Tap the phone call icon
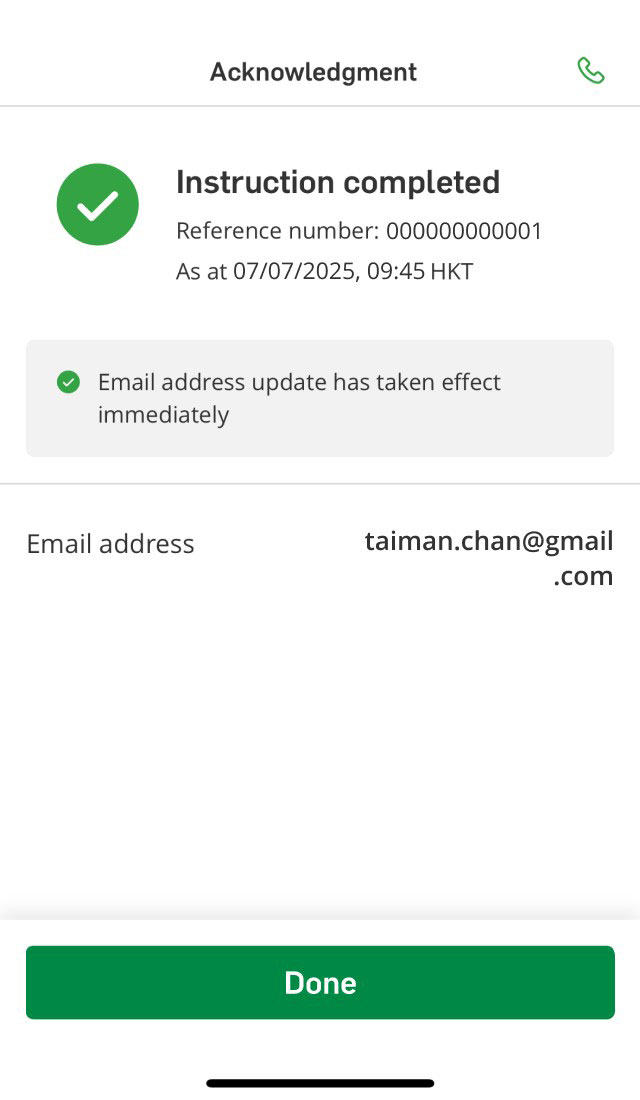 (x=591, y=71)
